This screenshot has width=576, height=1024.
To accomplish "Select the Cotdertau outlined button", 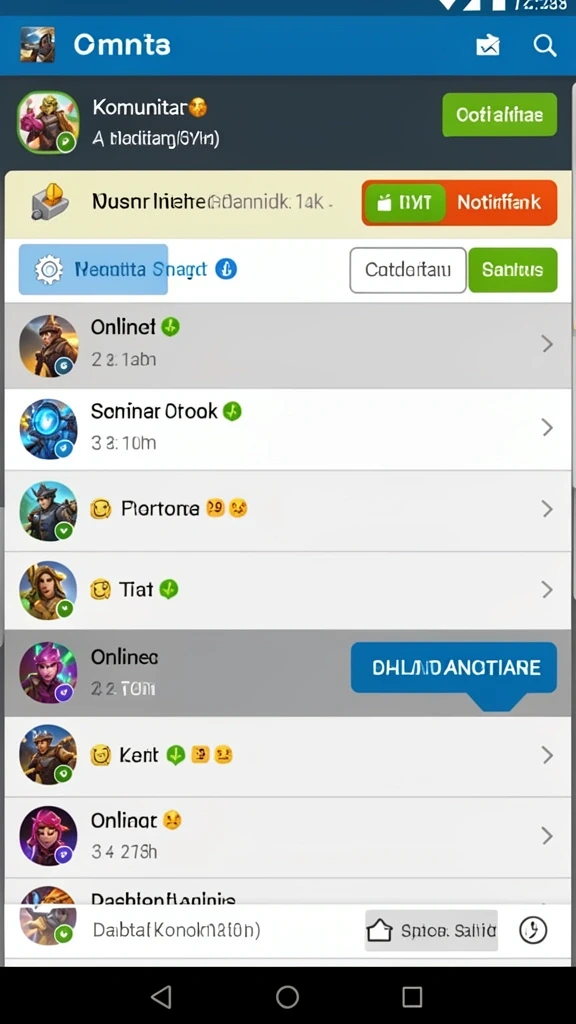I will coord(408,270).
